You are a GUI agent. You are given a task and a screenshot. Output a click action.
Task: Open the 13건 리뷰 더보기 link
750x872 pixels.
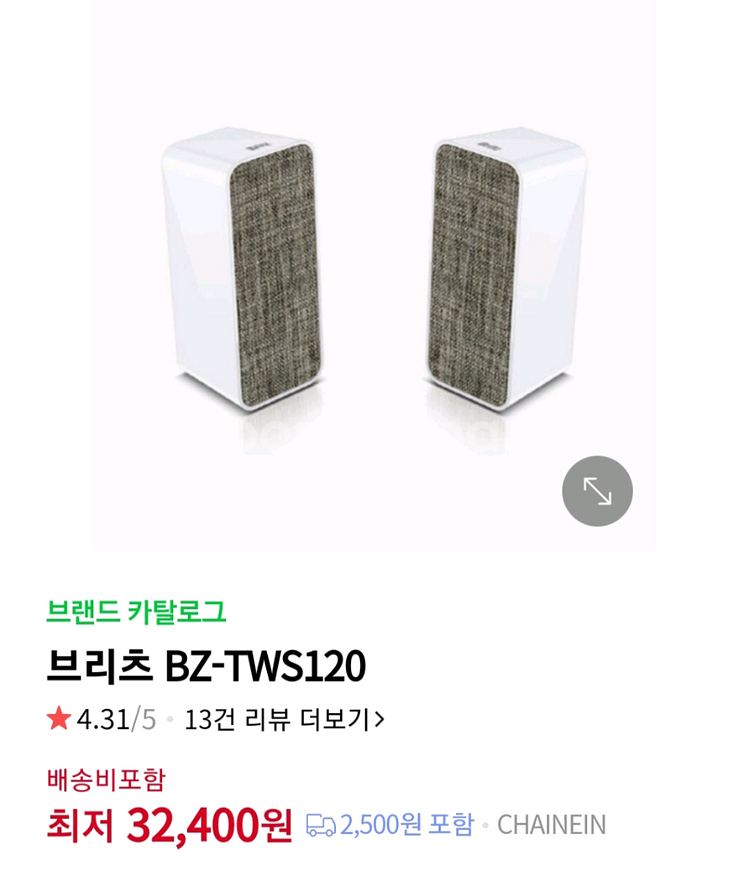click(x=284, y=719)
